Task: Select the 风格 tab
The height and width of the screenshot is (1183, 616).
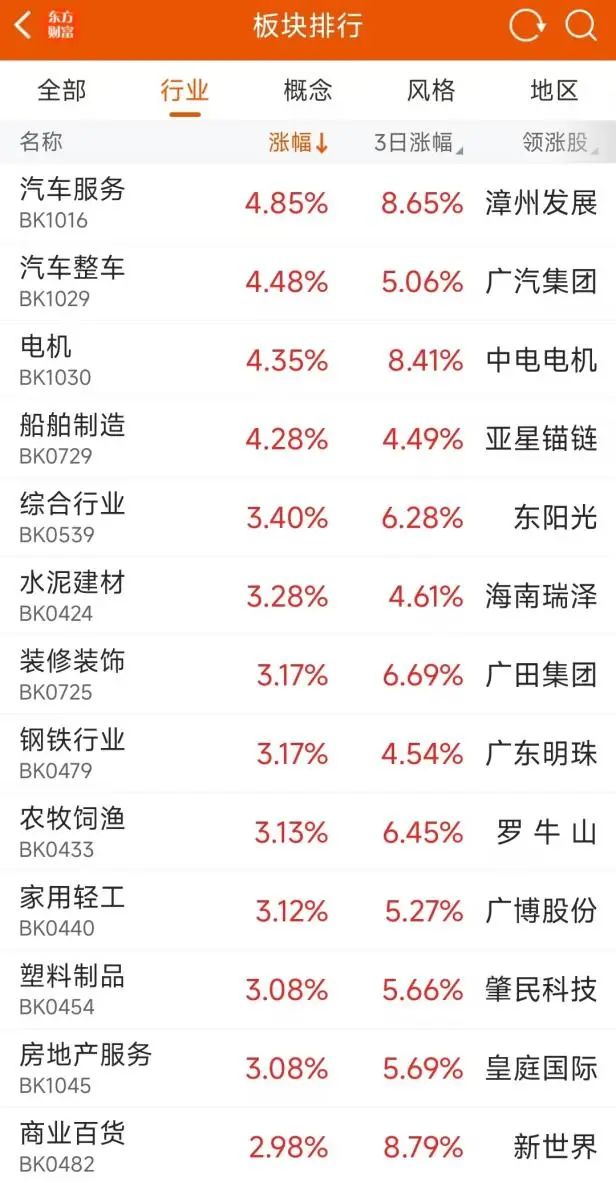Action: click(431, 91)
